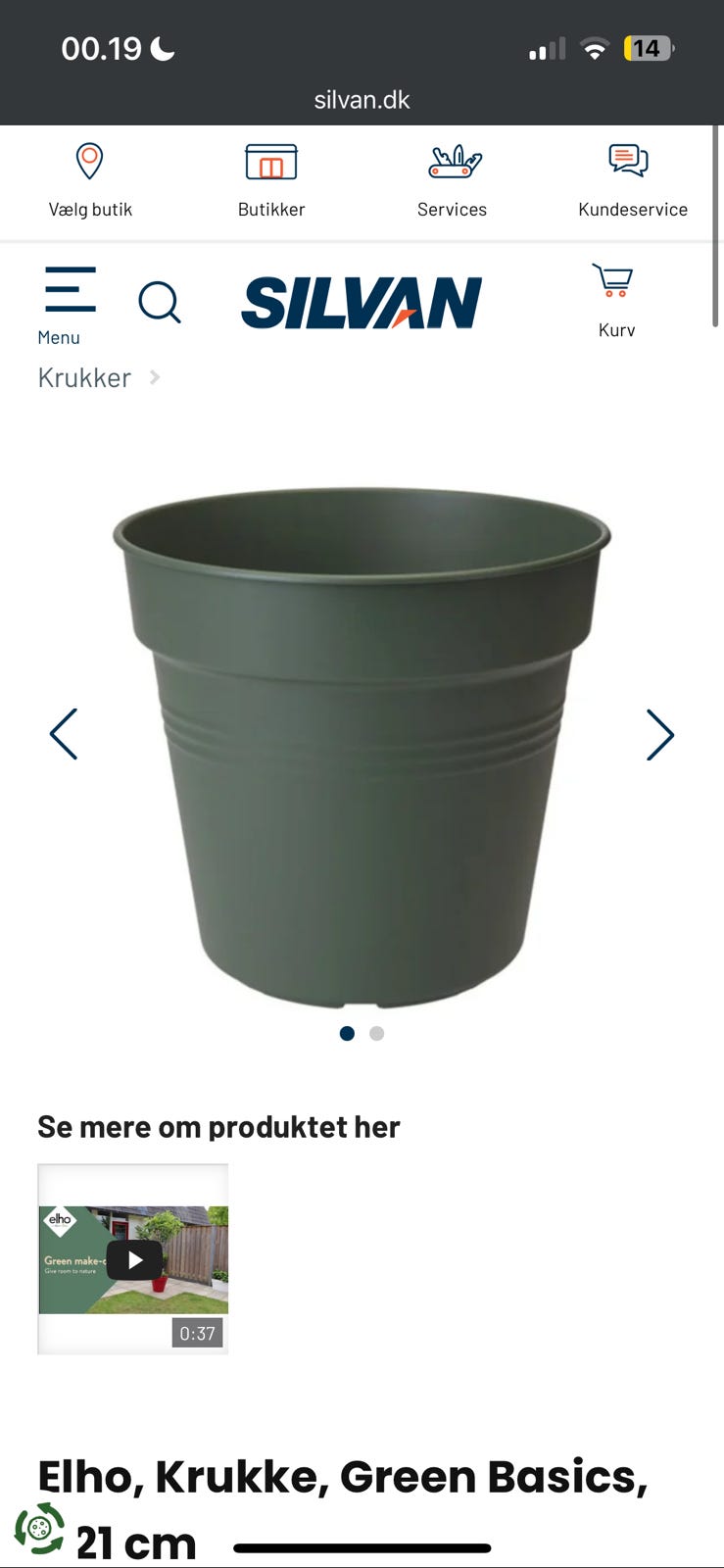Click the Krukker breadcrumb link
Screen dimensions: 724x1568
pos(84,378)
